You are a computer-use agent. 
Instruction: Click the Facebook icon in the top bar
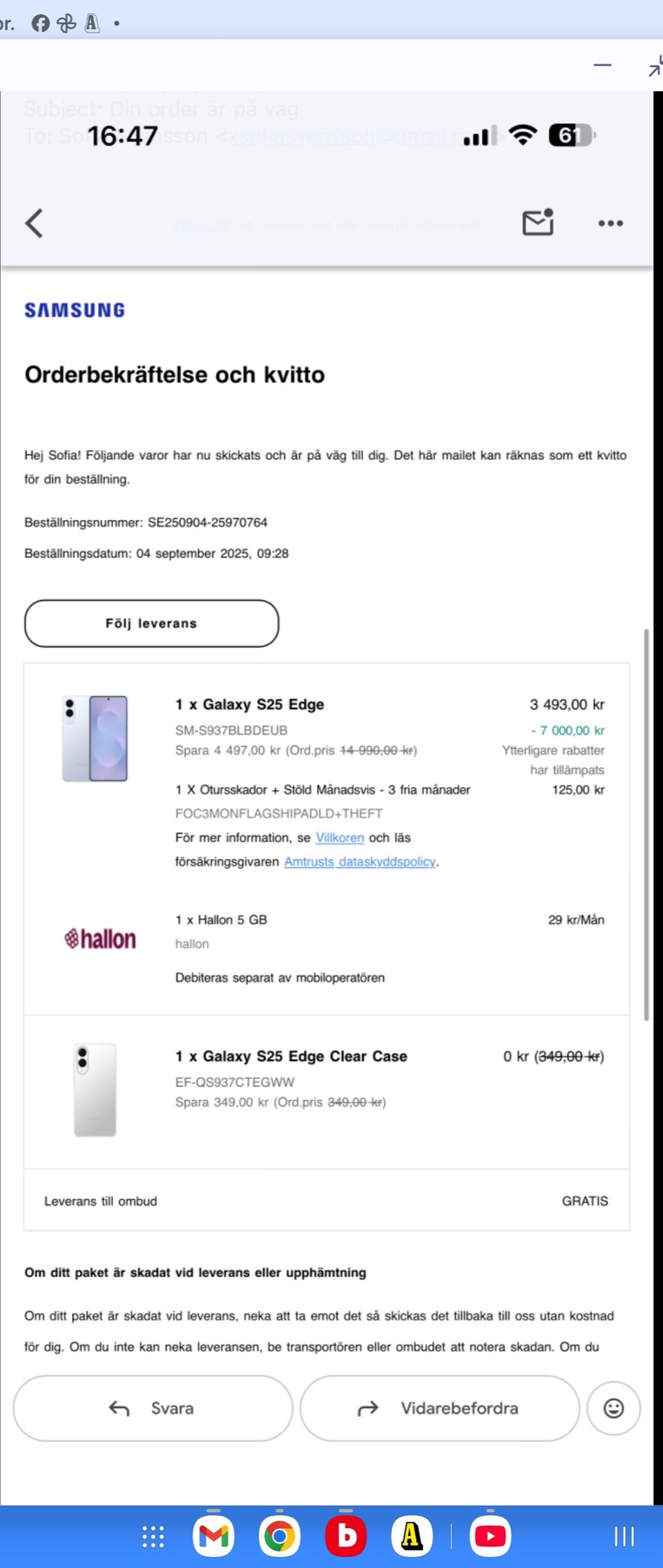coord(39,23)
